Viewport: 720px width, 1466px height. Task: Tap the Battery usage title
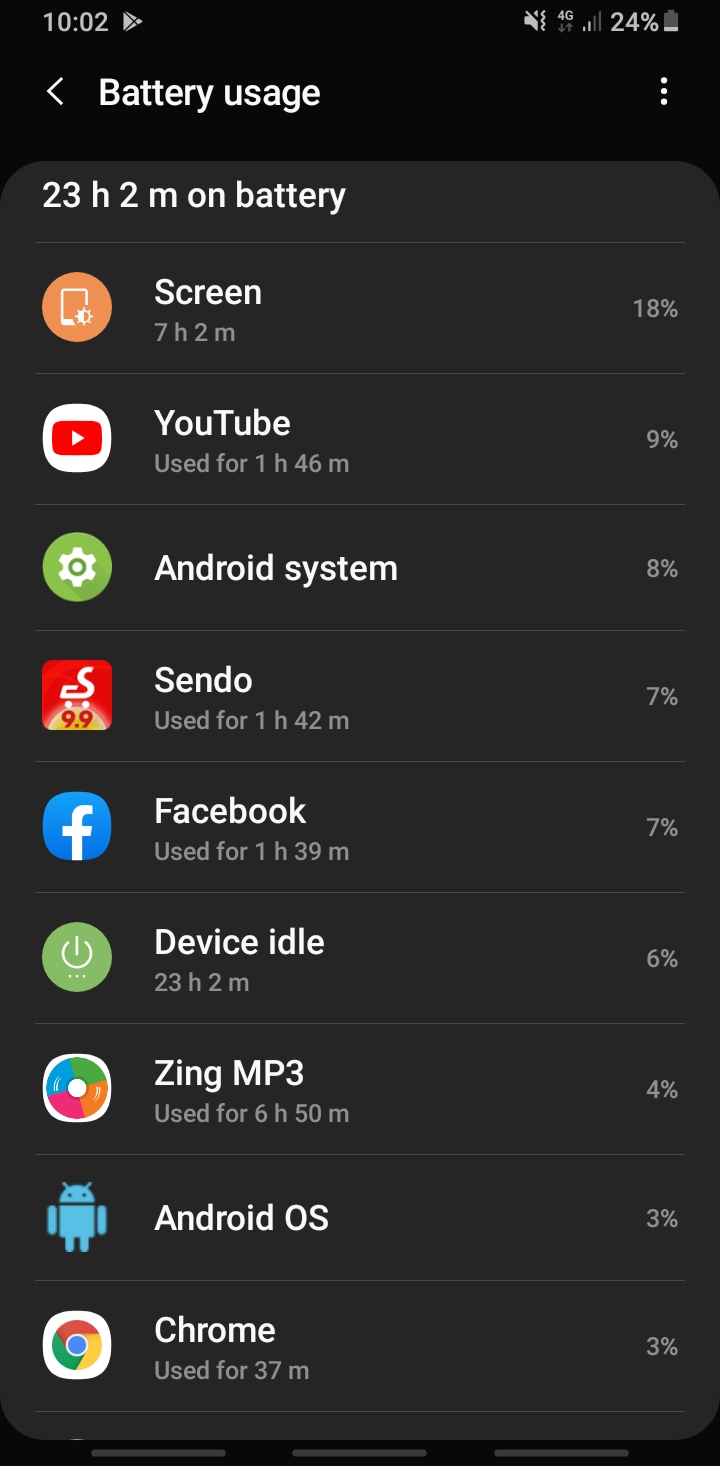[208, 91]
